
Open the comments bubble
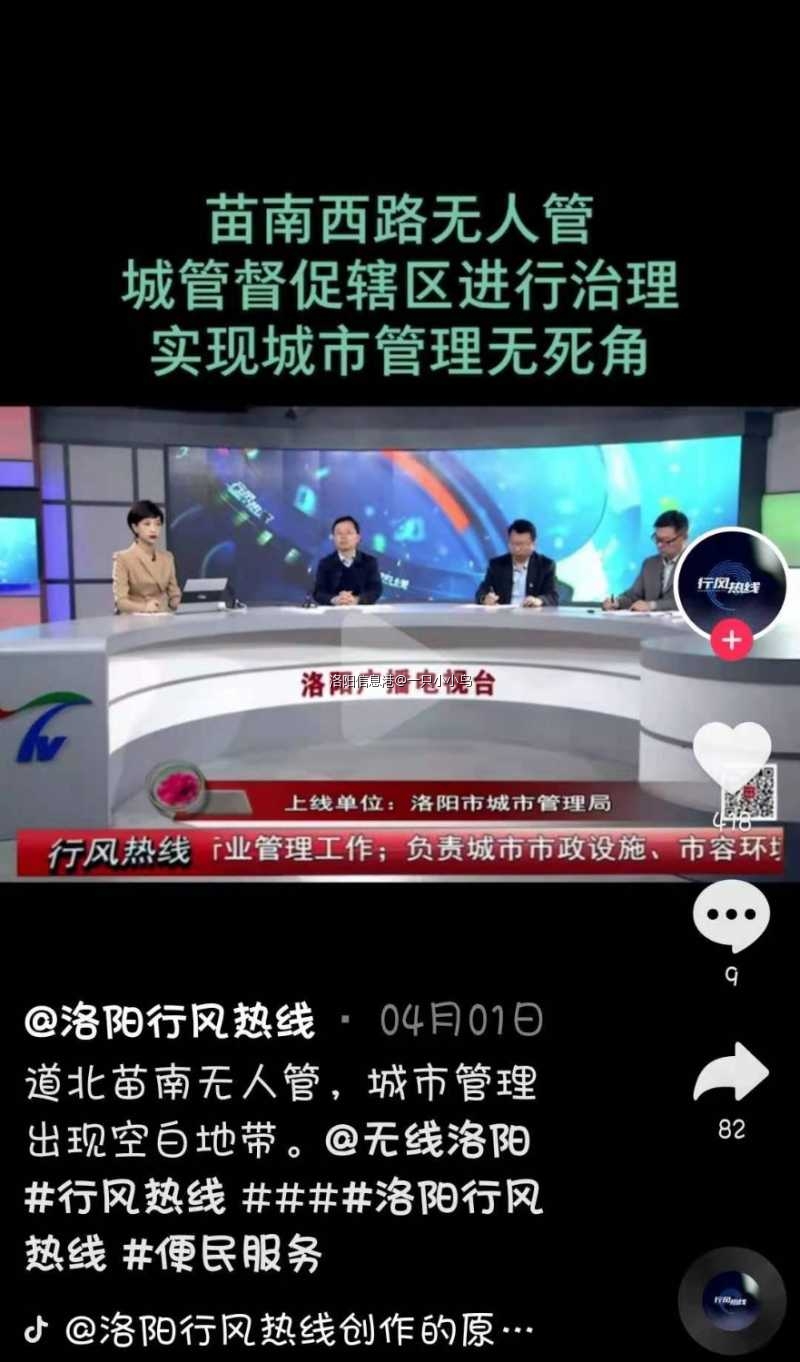click(x=731, y=915)
